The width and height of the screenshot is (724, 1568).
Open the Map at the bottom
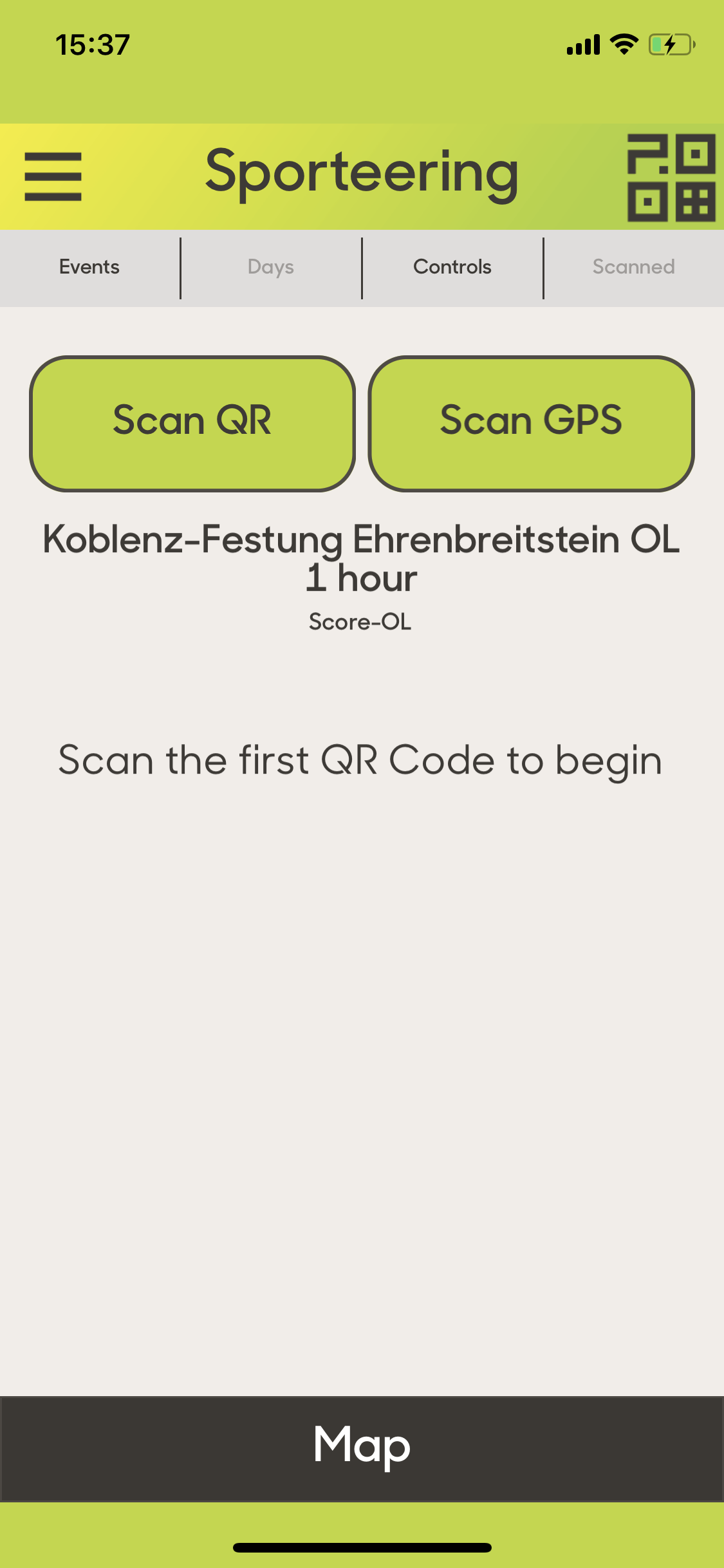362,1448
